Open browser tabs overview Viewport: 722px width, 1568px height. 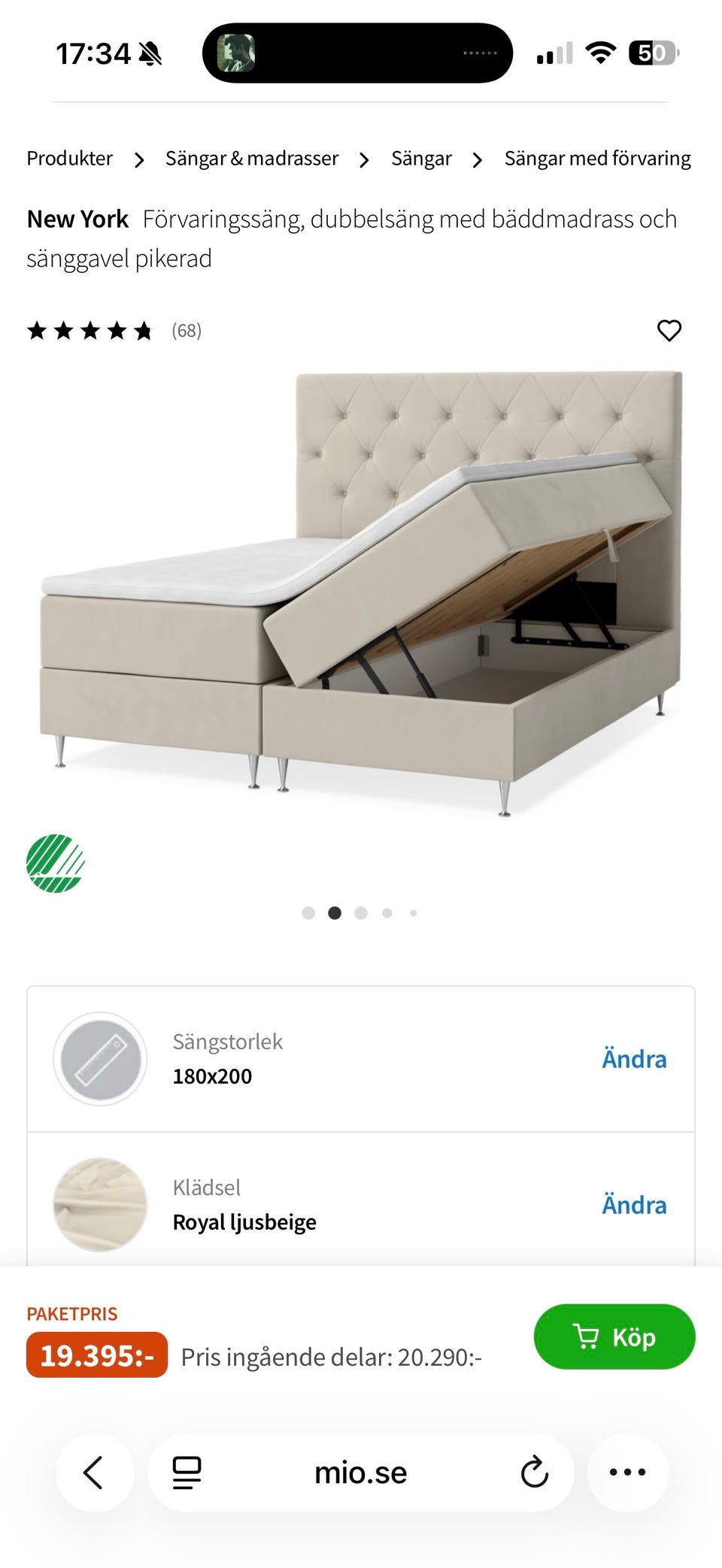coord(185,1473)
